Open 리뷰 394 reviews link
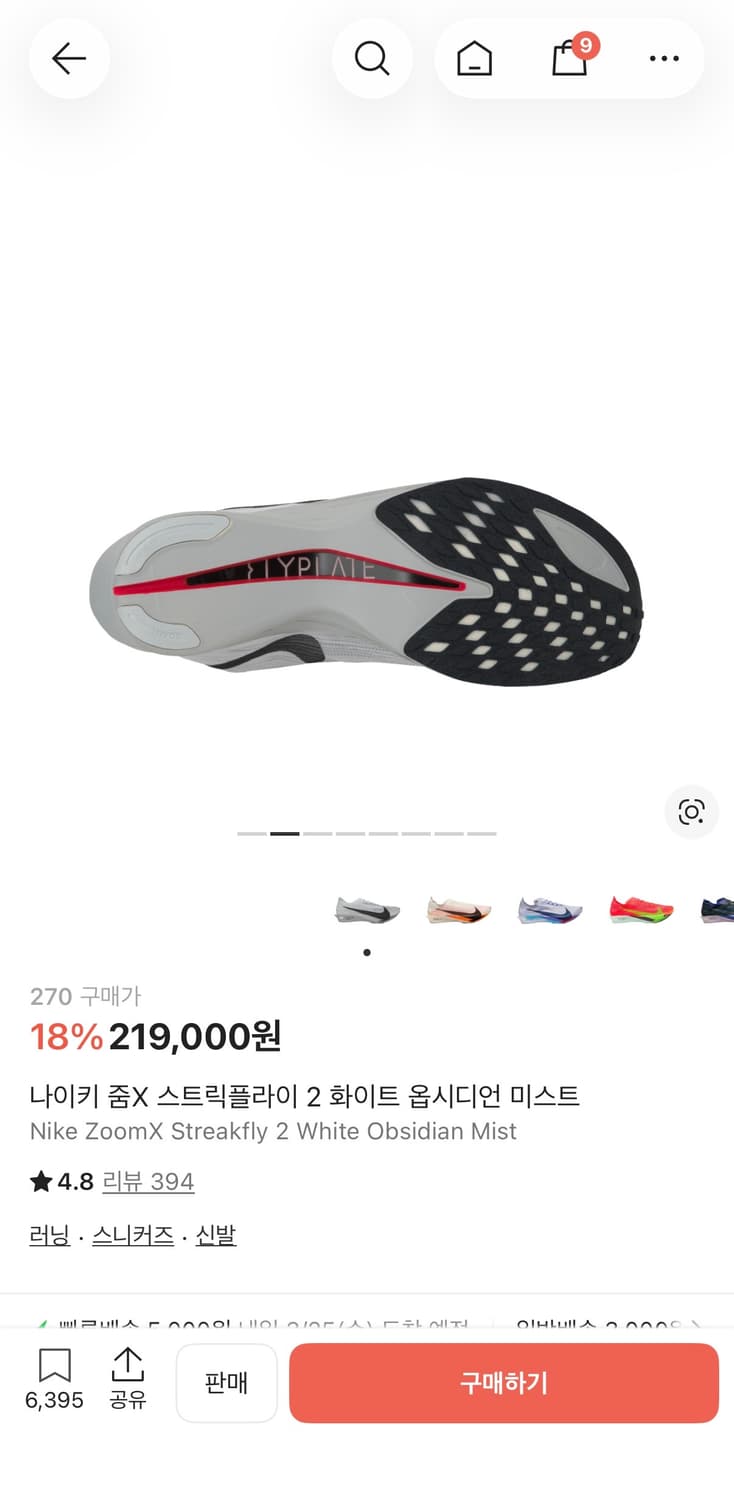 pyautogui.click(x=148, y=1181)
